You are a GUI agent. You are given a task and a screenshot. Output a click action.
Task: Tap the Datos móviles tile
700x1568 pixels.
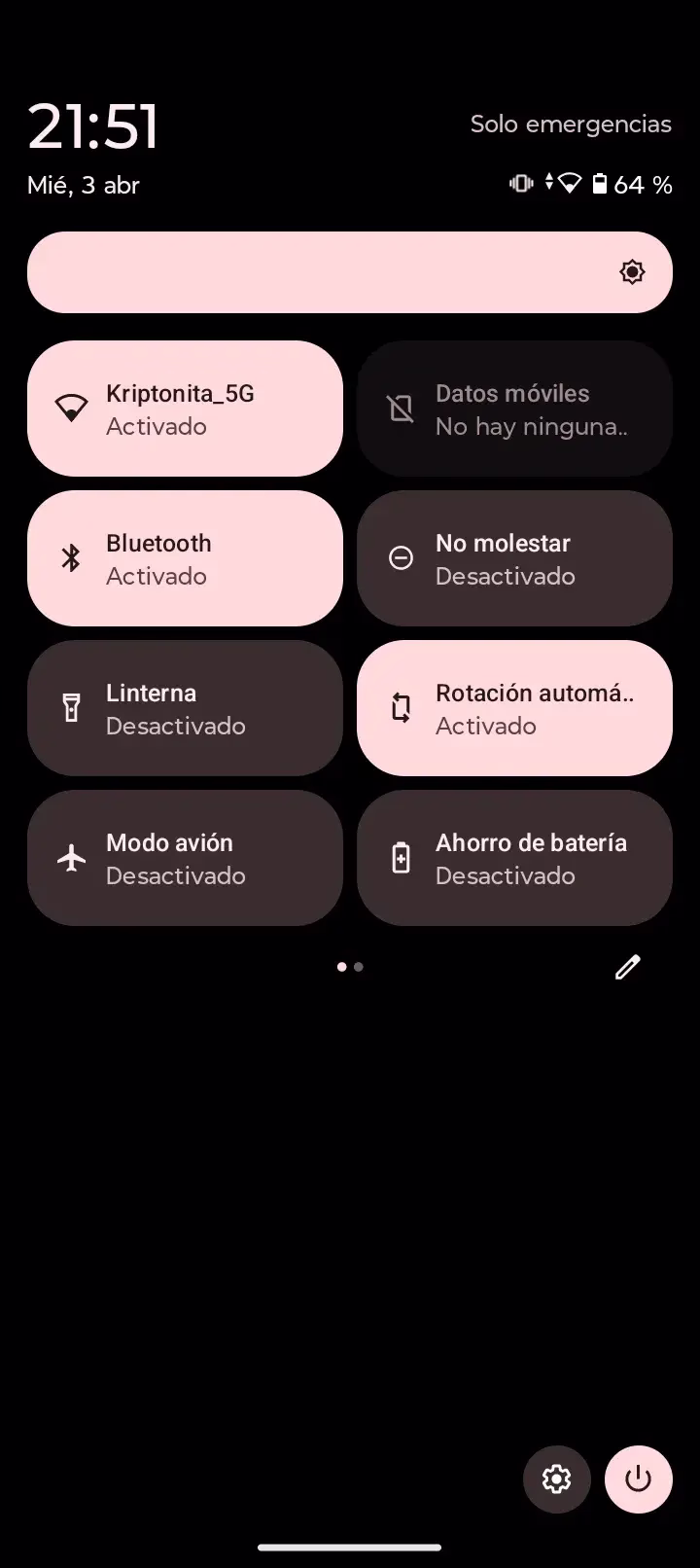(514, 409)
